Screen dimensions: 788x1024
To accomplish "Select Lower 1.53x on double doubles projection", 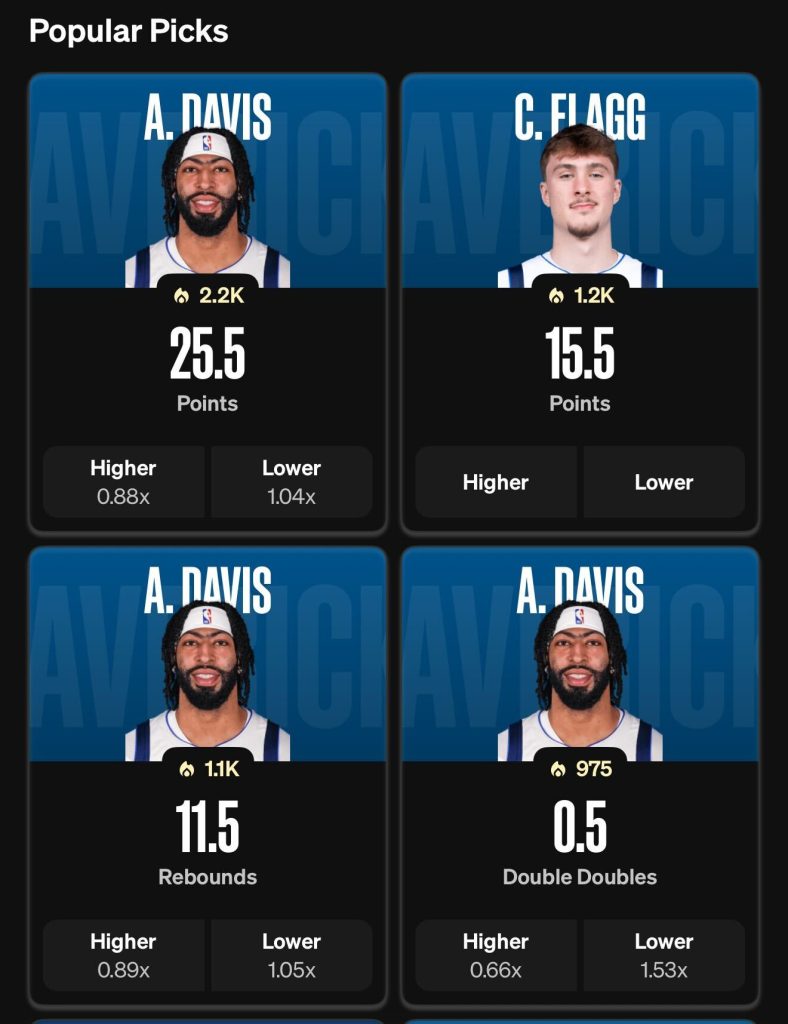I will pos(664,956).
